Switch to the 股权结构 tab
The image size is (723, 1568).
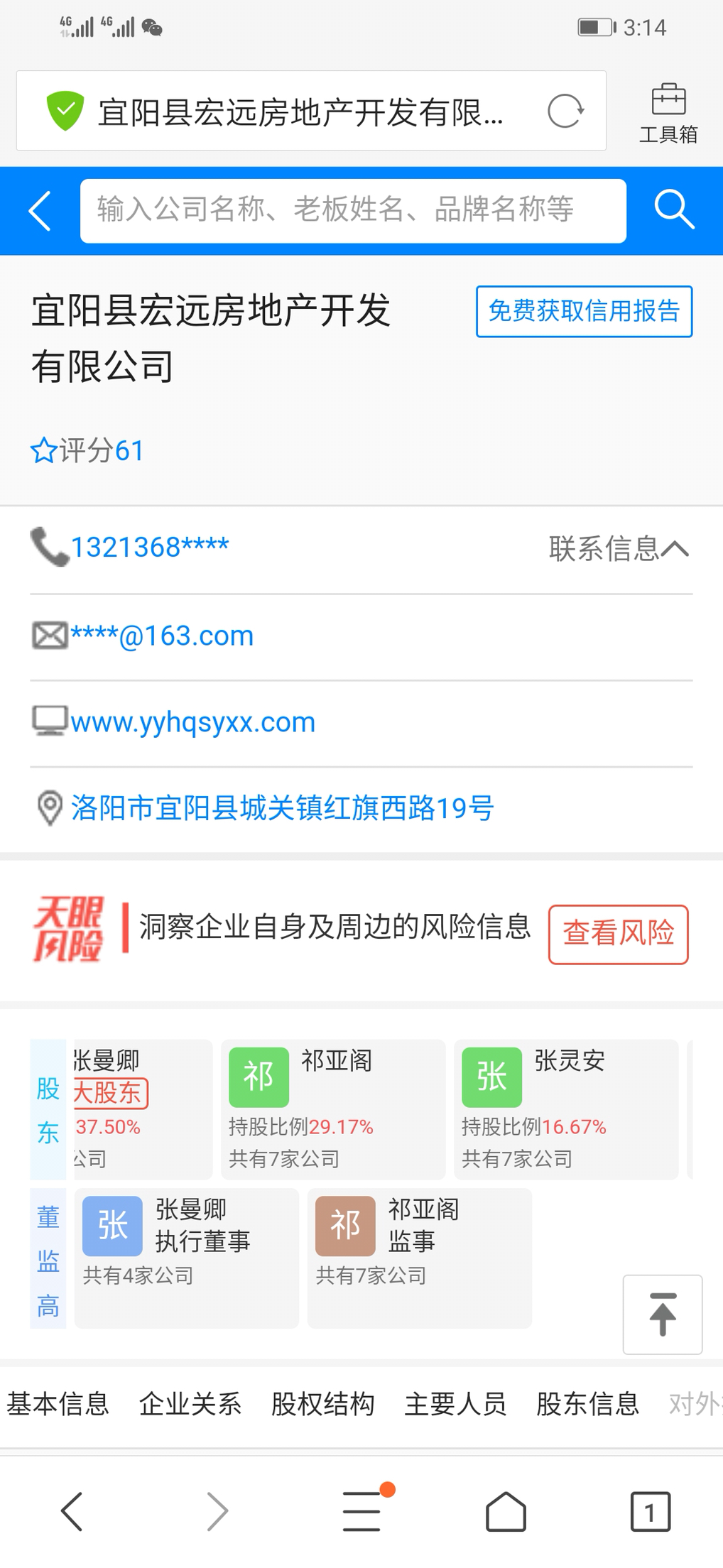pyautogui.click(x=322, y=1404)
